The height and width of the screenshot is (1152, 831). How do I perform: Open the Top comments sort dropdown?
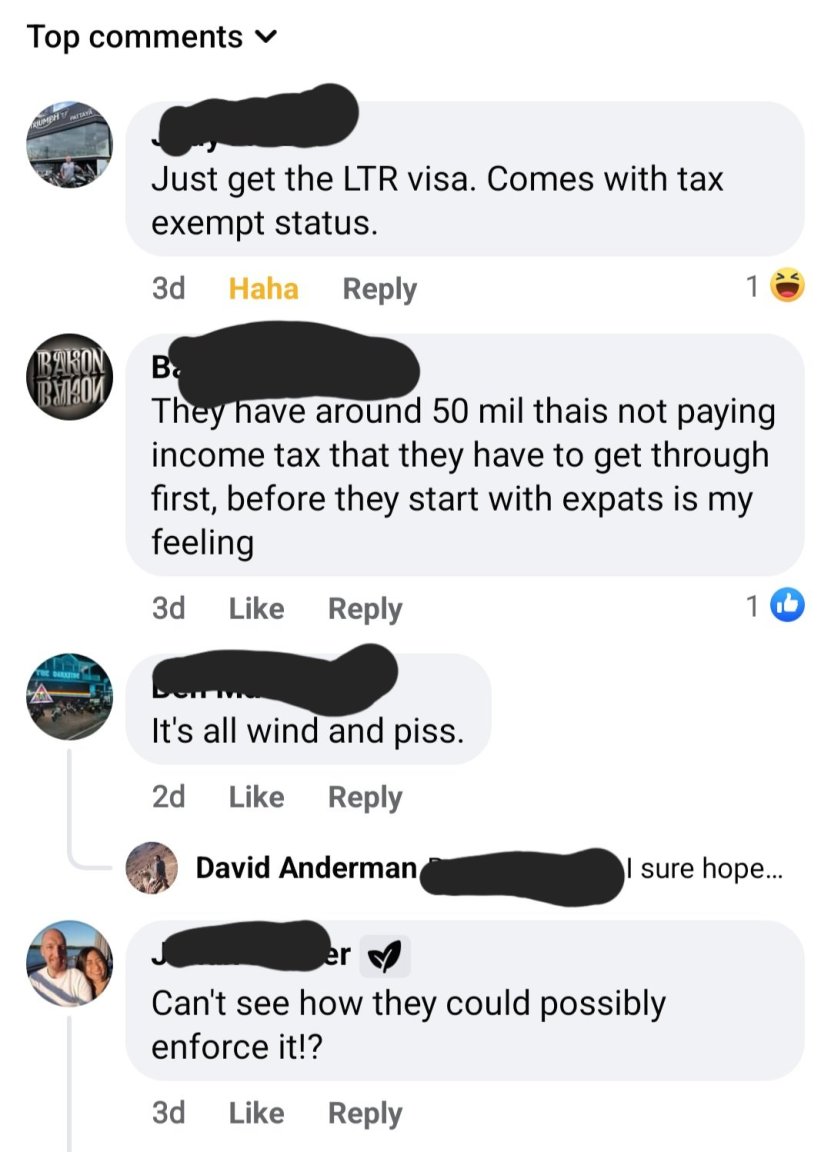pyautogui.click(x=150, y=38)
